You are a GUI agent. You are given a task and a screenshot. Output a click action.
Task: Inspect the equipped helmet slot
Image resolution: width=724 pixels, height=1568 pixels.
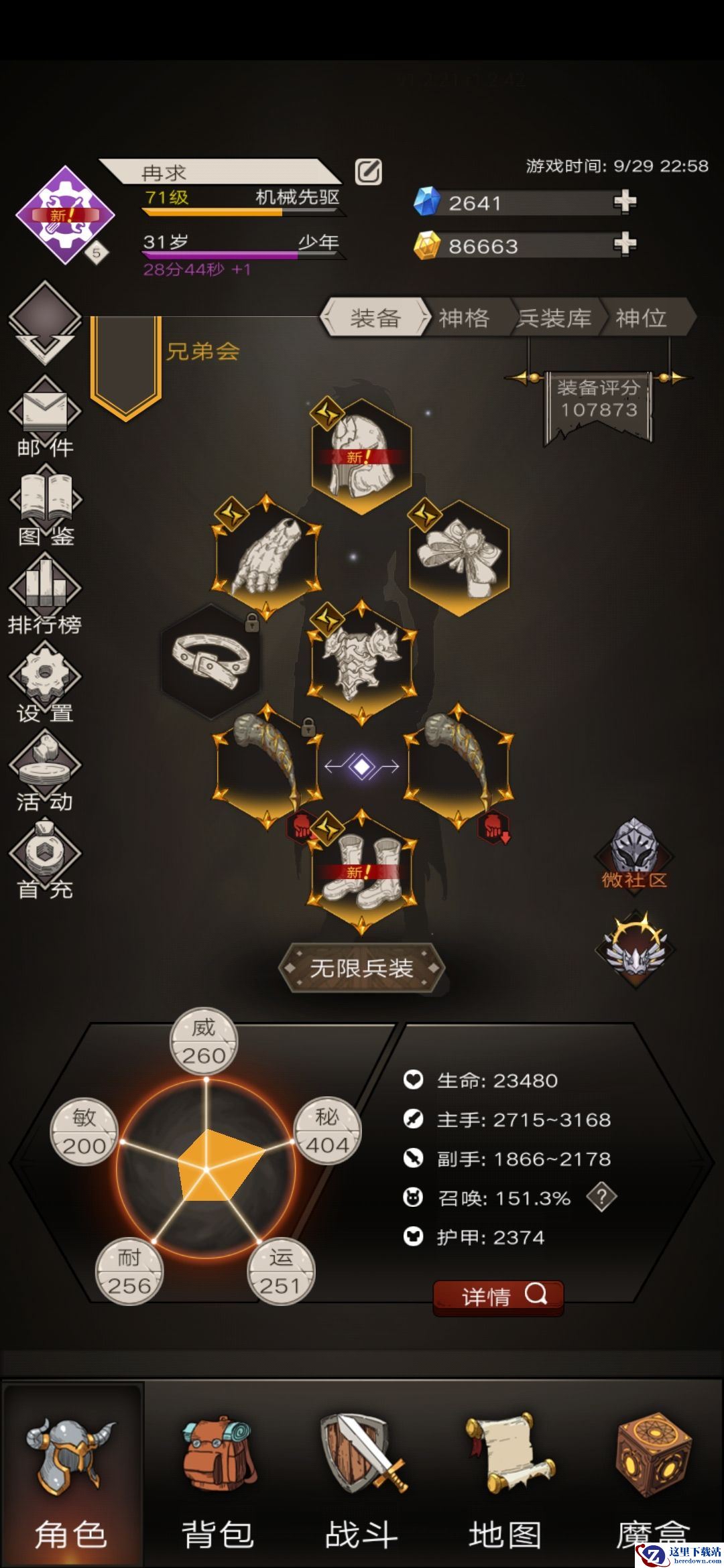(361, 456)
